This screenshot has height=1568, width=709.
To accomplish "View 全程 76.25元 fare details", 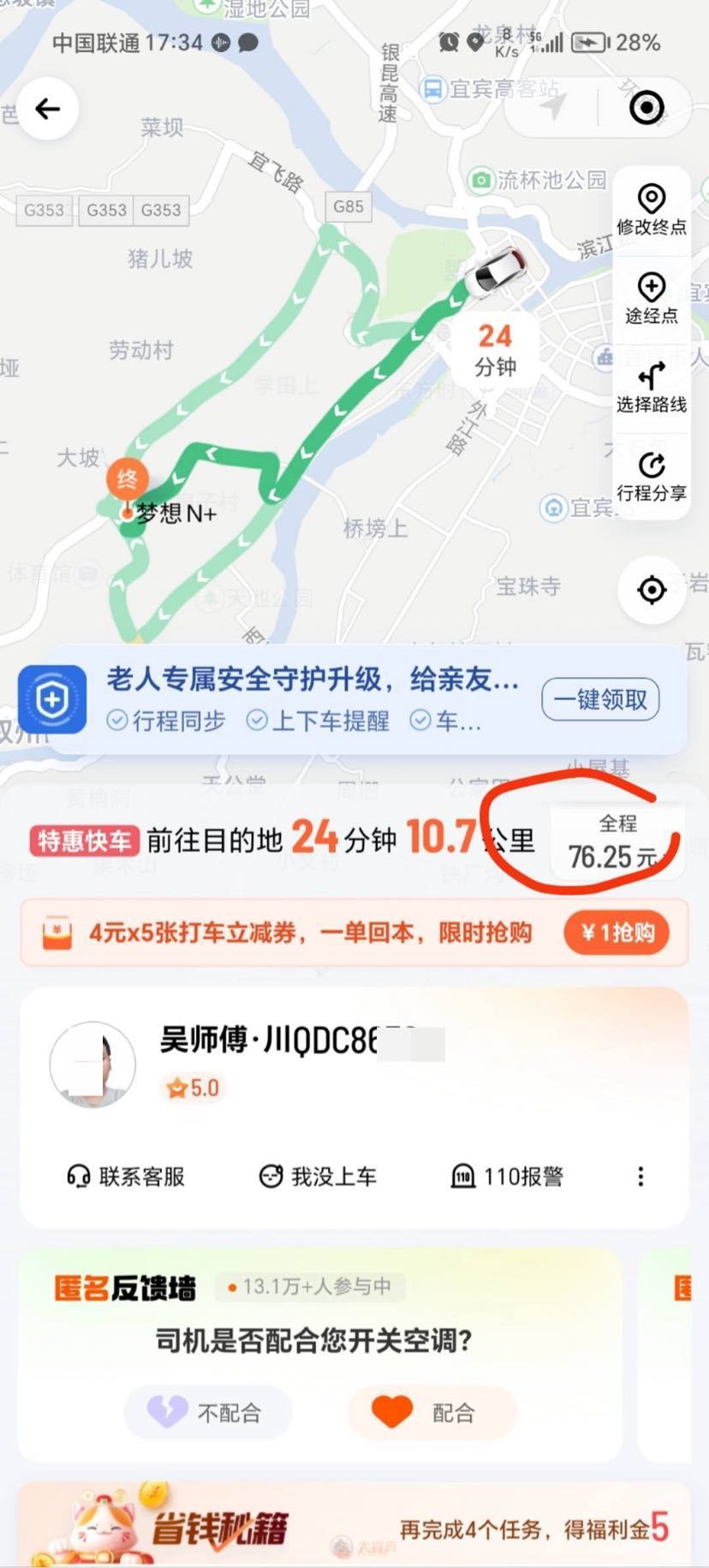I will (614, 843).
